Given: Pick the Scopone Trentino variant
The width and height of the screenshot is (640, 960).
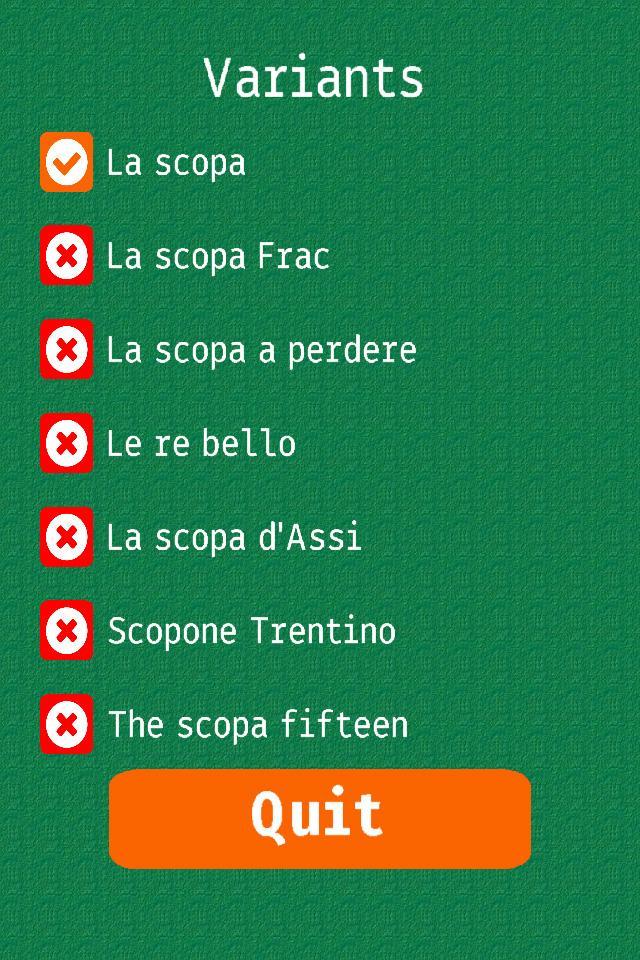Looking at the screenshot, I should coord(66,631).
